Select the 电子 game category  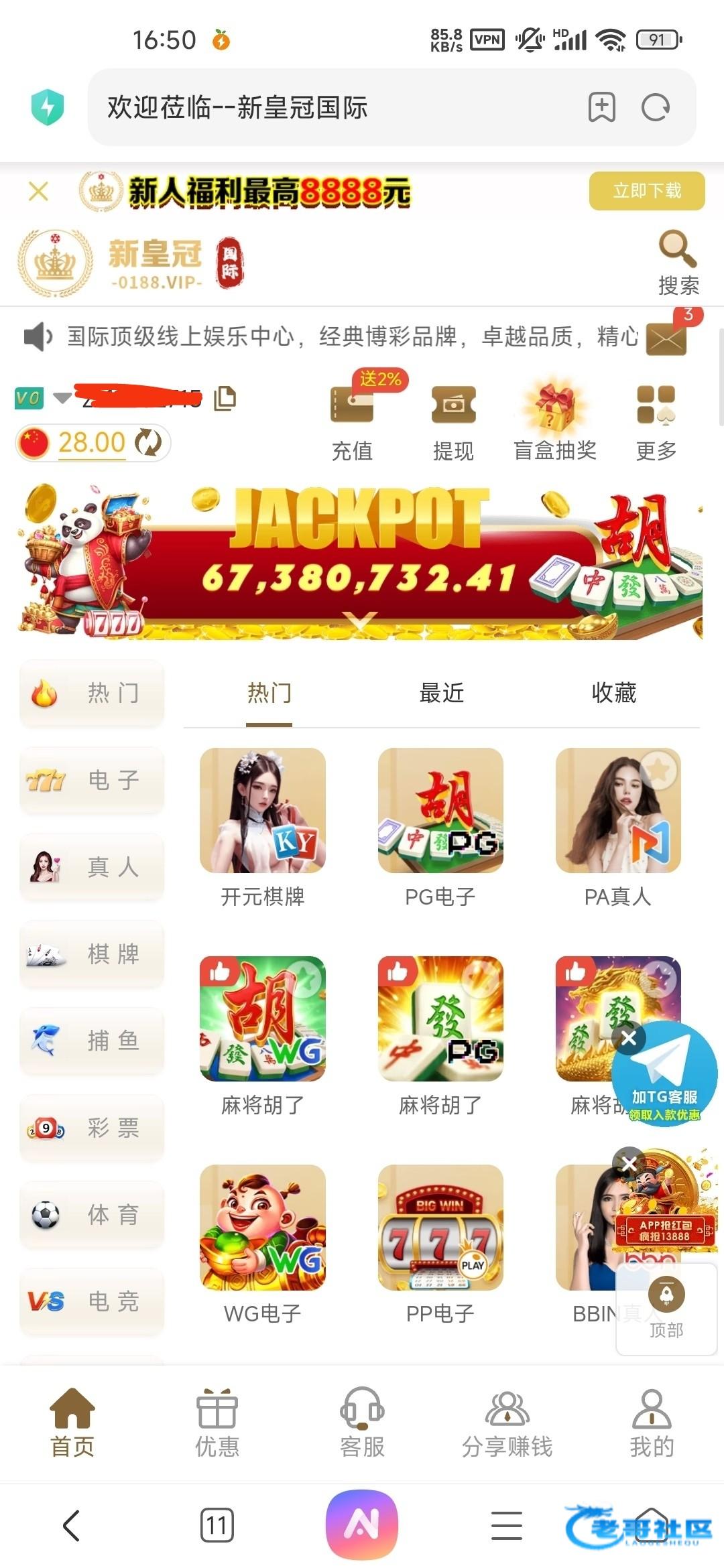(93, 780)
